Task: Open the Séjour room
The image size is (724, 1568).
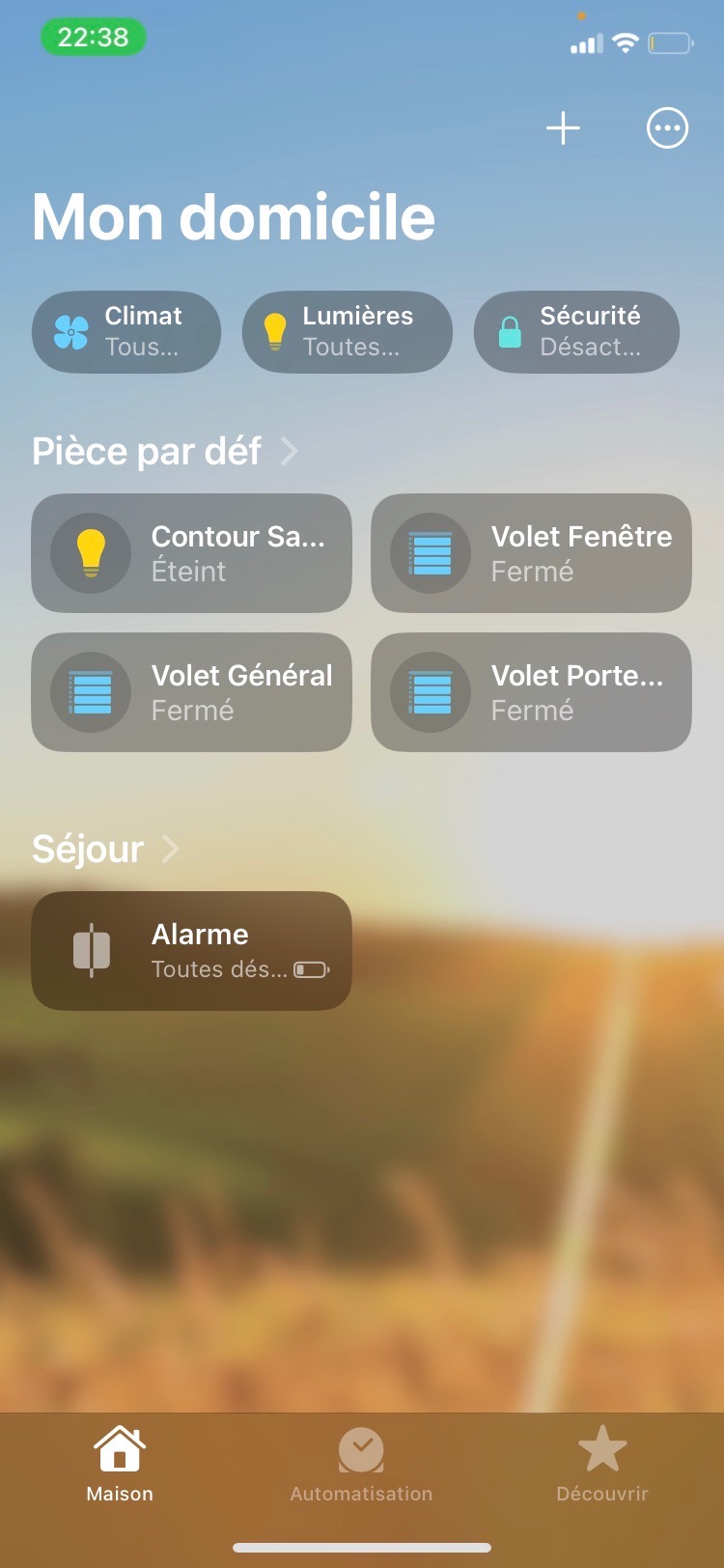Action: coord(105,849)
